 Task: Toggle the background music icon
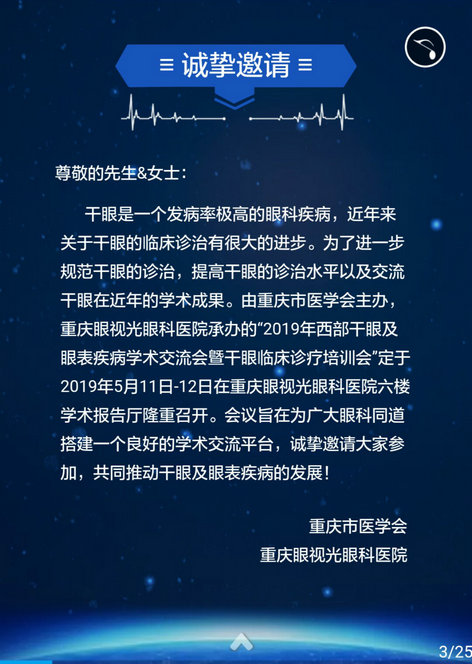pos(425,47)
